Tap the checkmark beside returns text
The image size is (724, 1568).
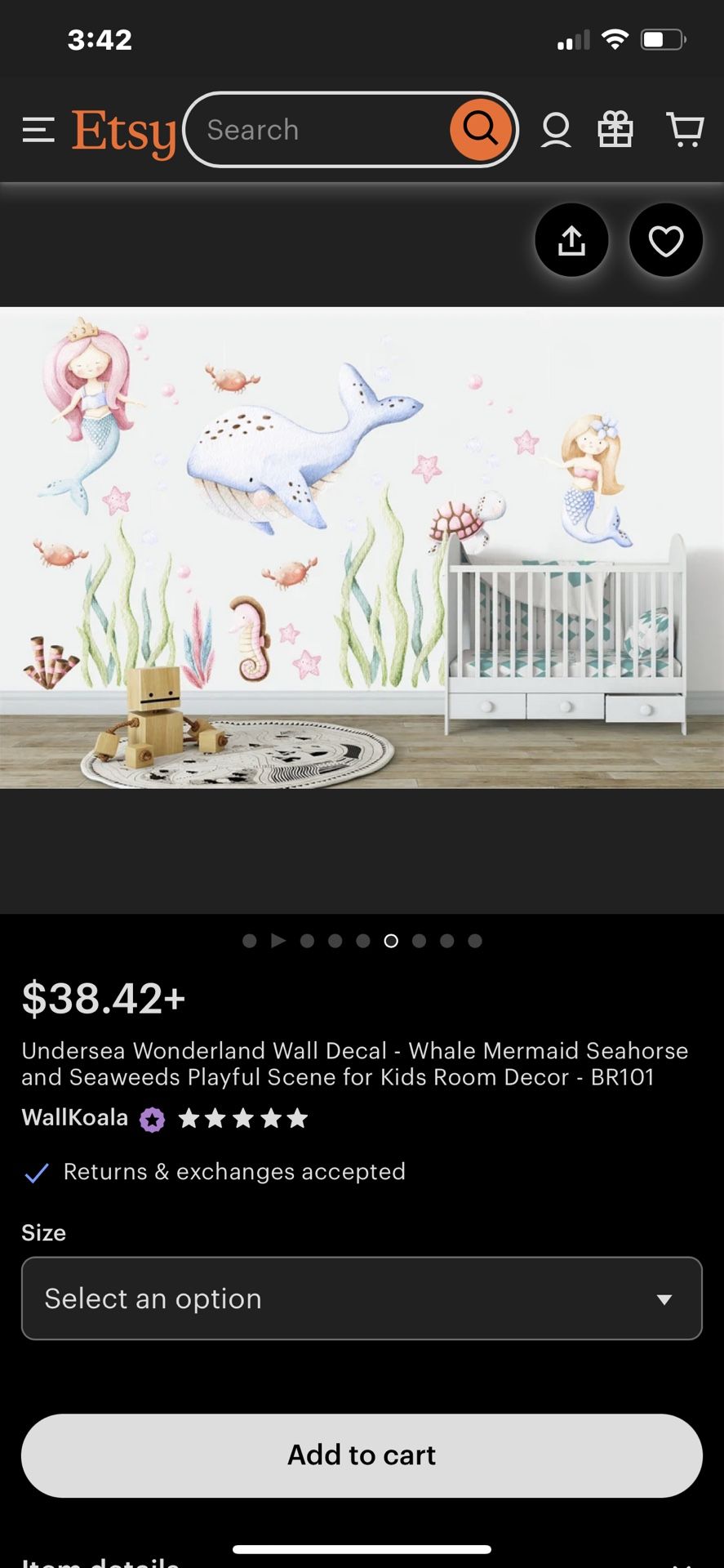(x=36, y=1173)
